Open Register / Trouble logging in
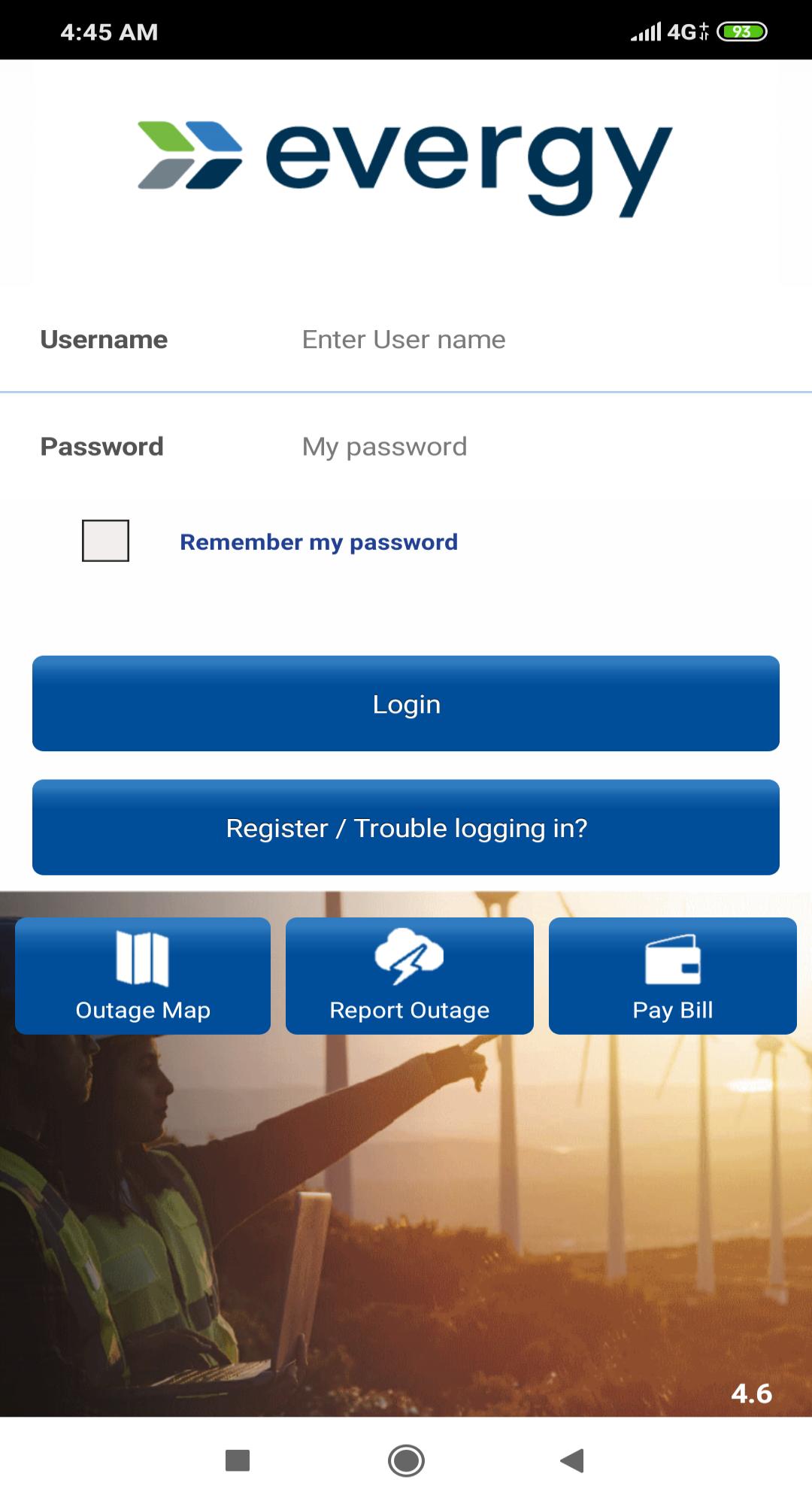812x1504 pixels. point(406,827)
